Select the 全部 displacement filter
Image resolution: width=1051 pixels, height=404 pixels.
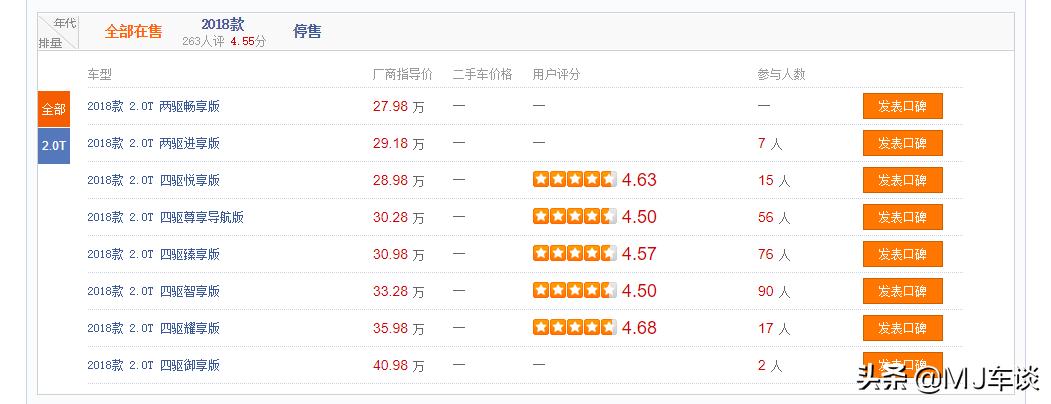[x=53, y=108]
